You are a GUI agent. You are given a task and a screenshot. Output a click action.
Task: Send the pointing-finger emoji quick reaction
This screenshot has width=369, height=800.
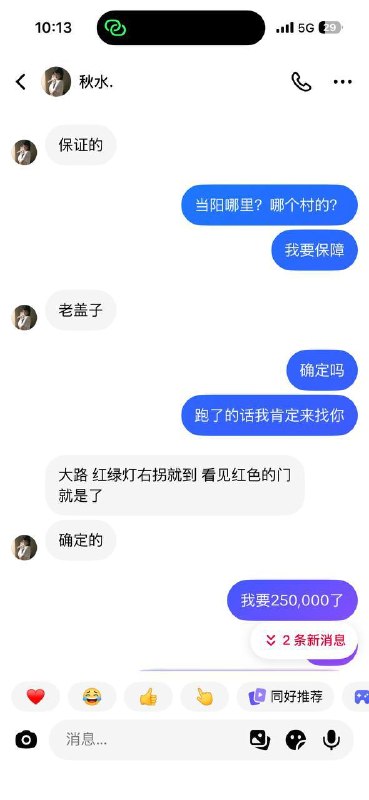pyautogui.click(x=205, y=696)
